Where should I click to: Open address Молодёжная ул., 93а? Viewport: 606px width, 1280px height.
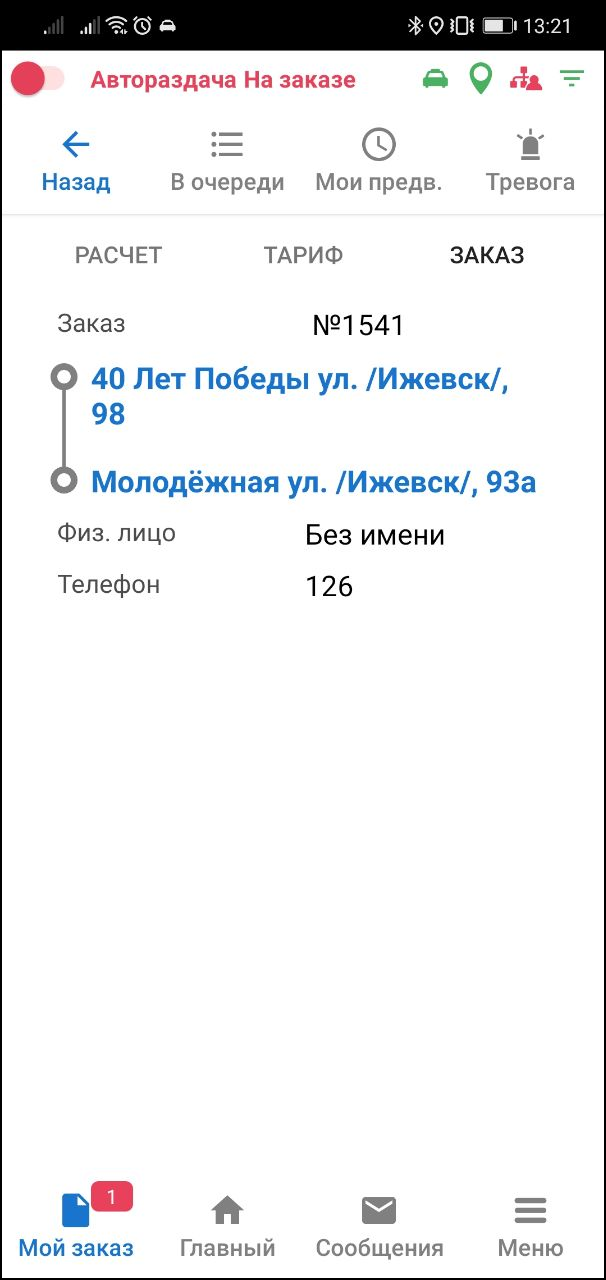[x=313, y=483]
